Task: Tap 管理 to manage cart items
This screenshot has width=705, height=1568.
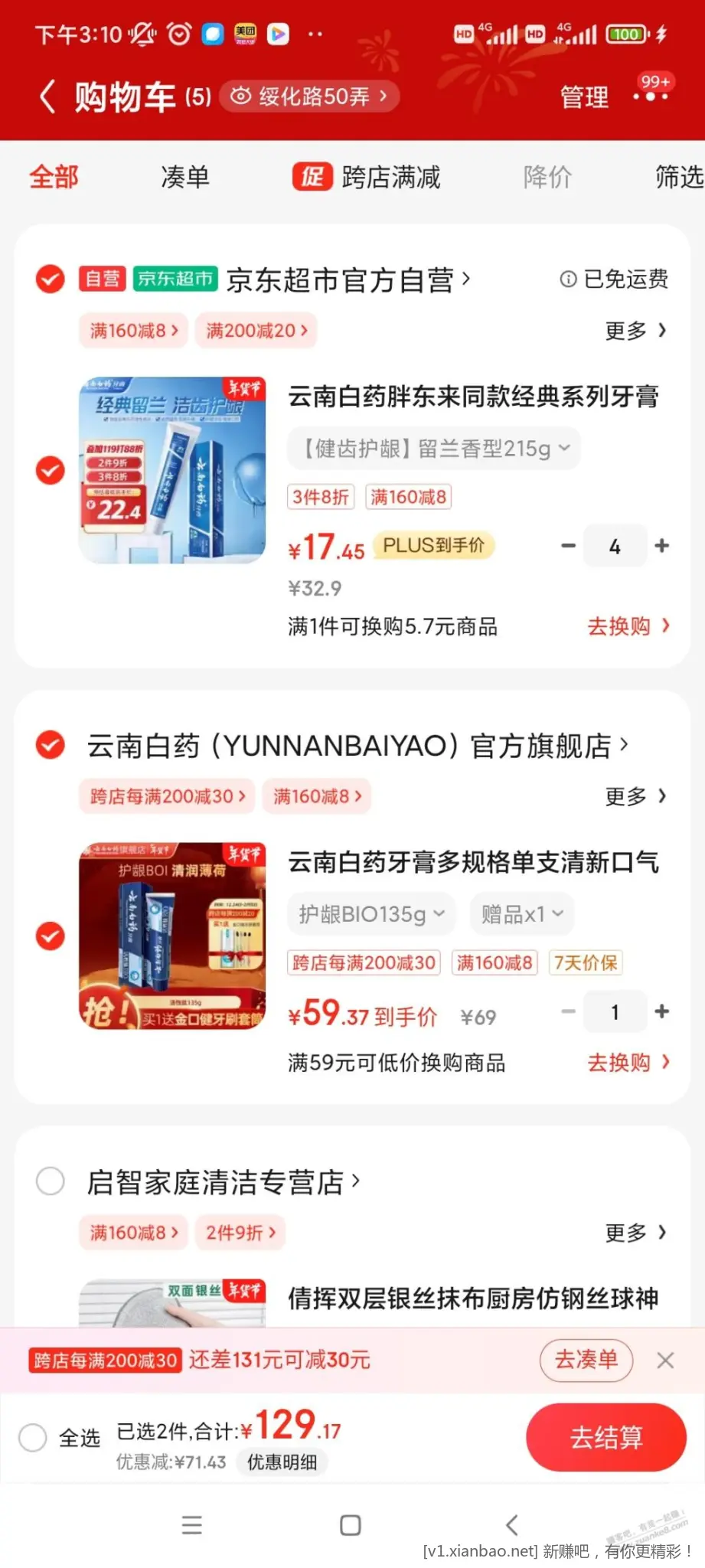Action: point(584,97)
